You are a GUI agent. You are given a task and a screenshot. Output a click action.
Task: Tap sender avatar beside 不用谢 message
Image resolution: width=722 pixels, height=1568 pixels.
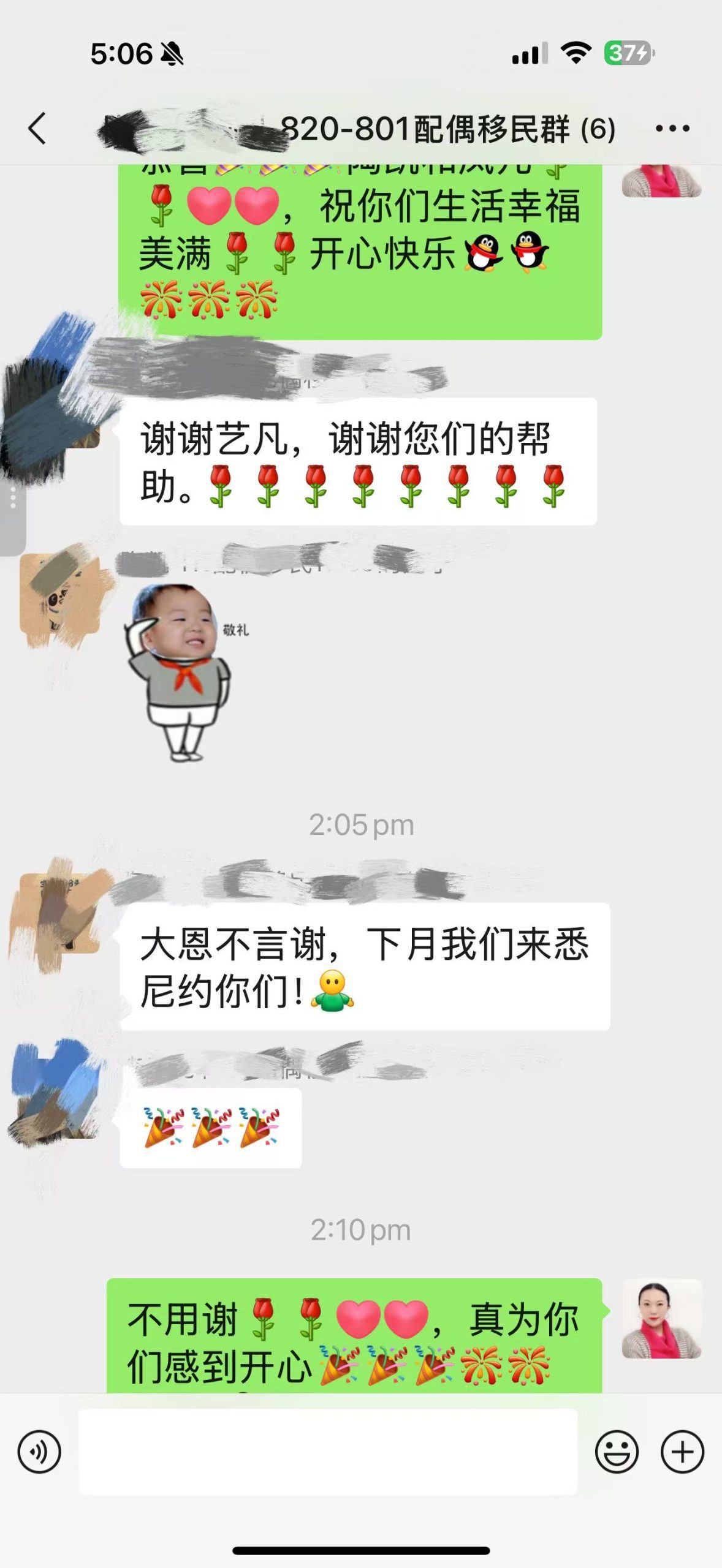pyautogui.click(x=662, y=1319)
